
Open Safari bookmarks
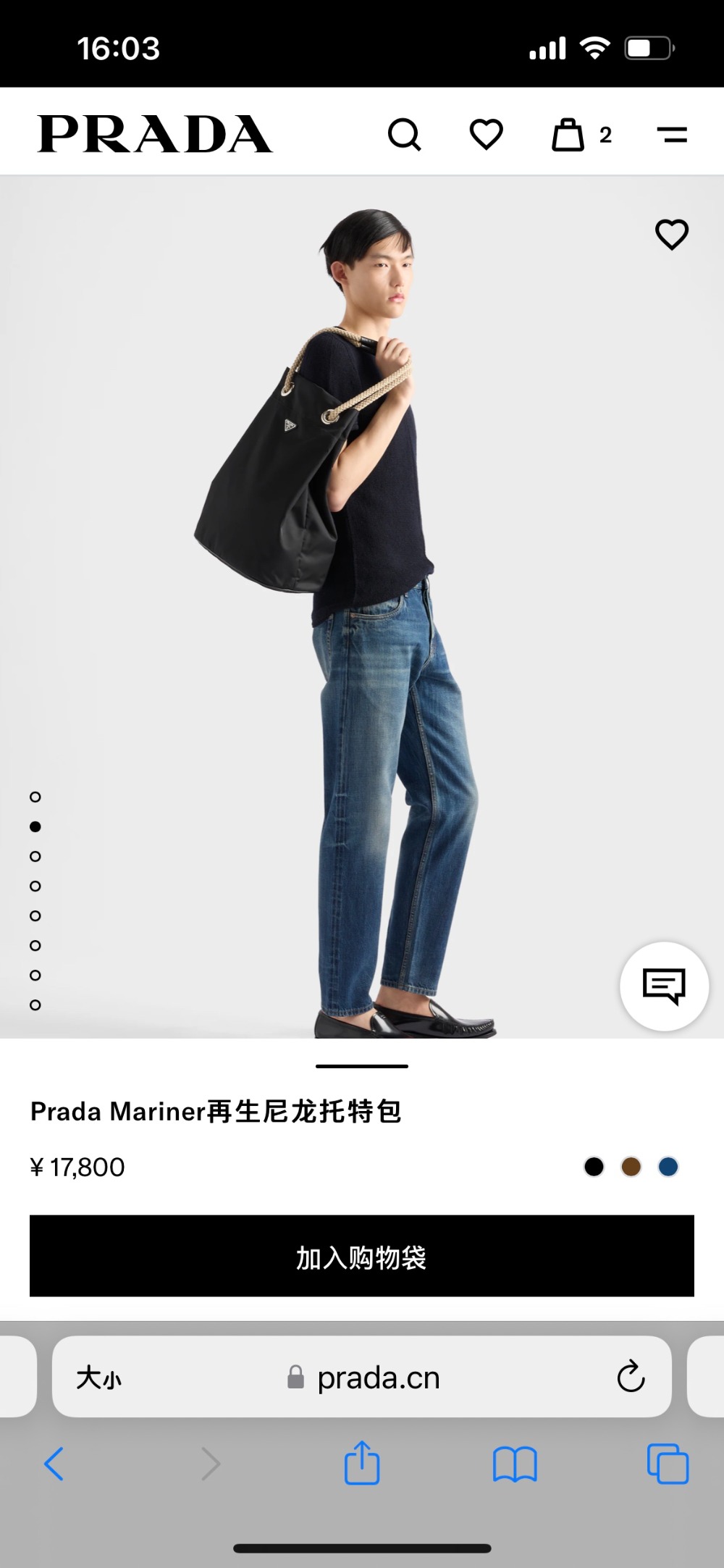(514, 1464)
